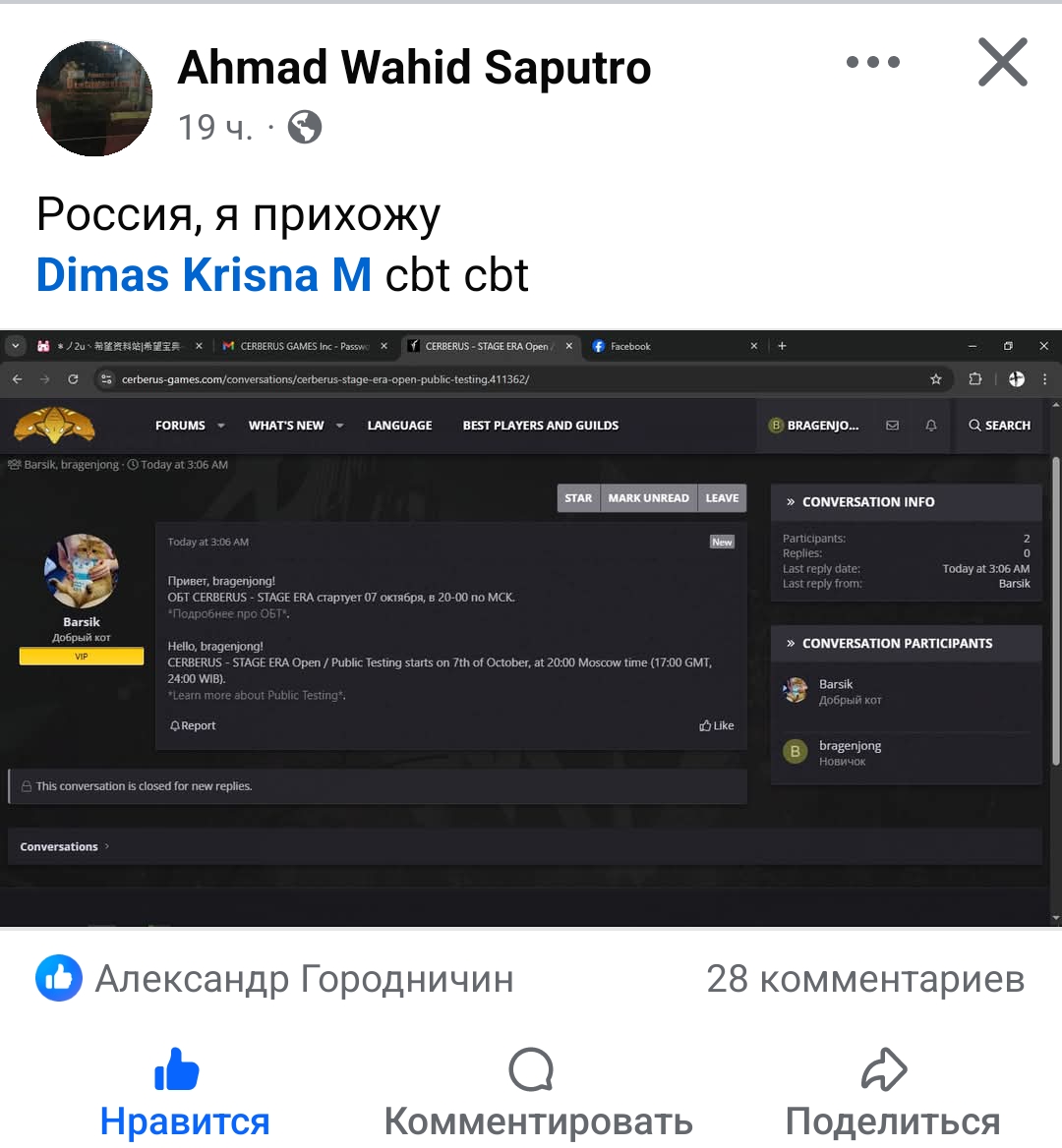Close this post view
Image resolution: width=1062 pixels, height=1148 pixels.
click(x=1002, y=62)
